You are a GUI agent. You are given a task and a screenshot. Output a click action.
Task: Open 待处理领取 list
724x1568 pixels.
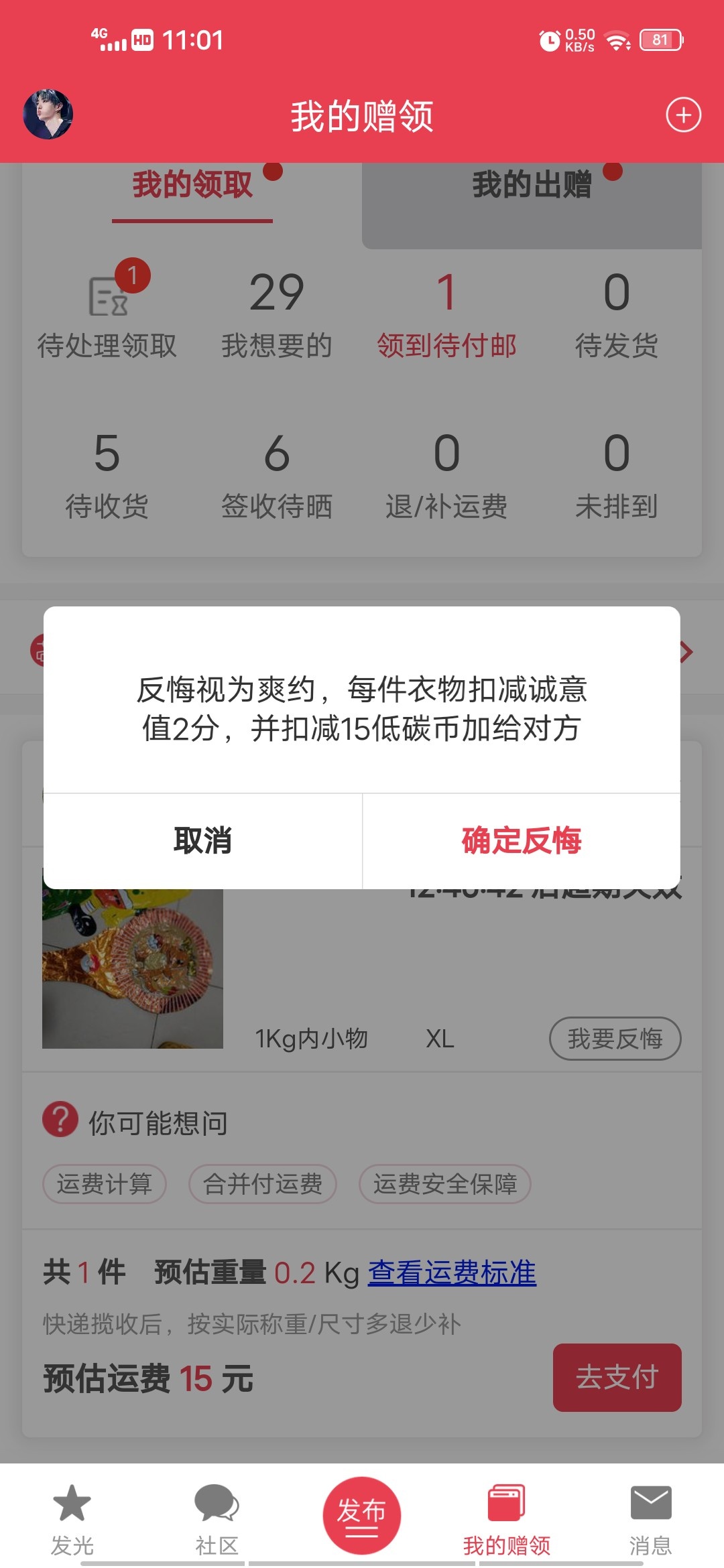point(107,316)
